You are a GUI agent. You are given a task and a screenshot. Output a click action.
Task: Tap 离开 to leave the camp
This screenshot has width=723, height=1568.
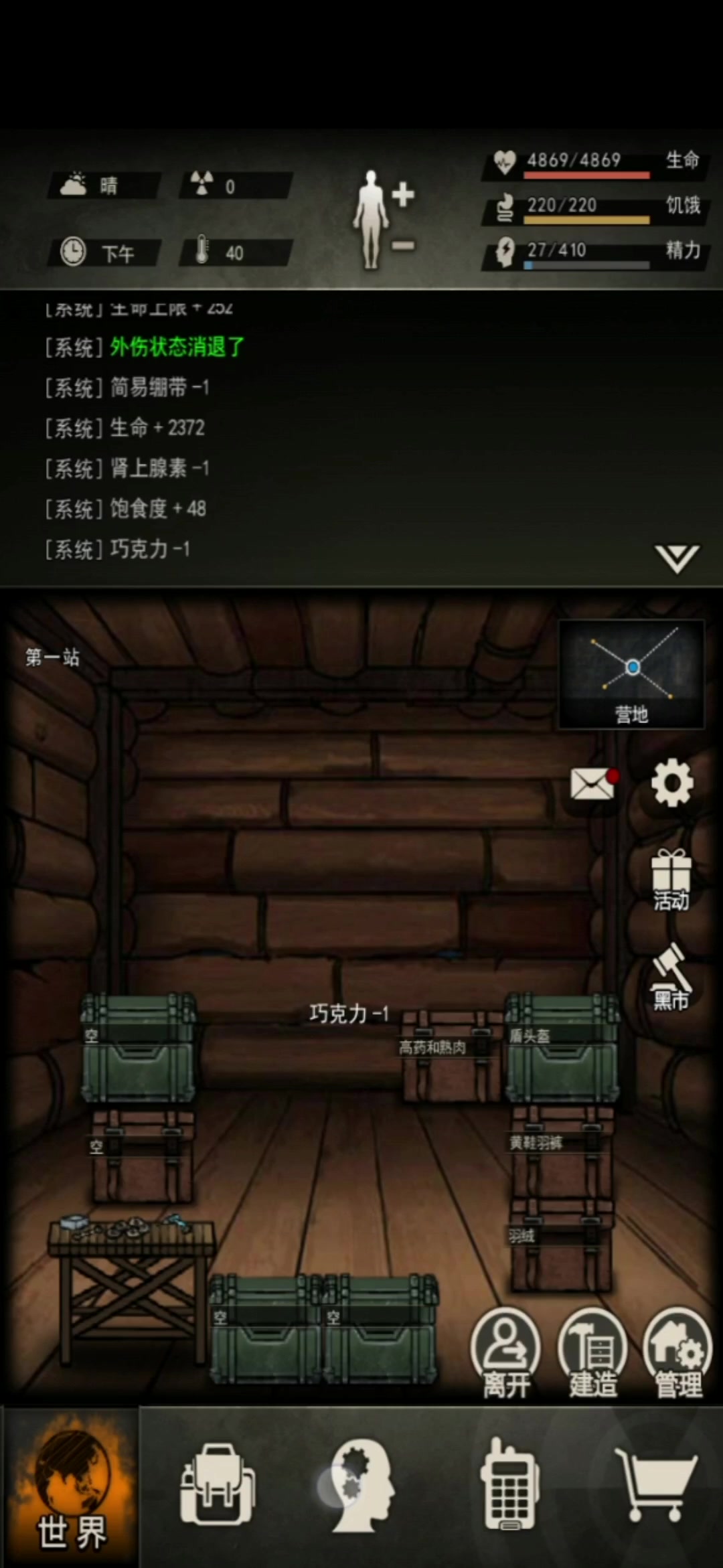coord(506,1354)
